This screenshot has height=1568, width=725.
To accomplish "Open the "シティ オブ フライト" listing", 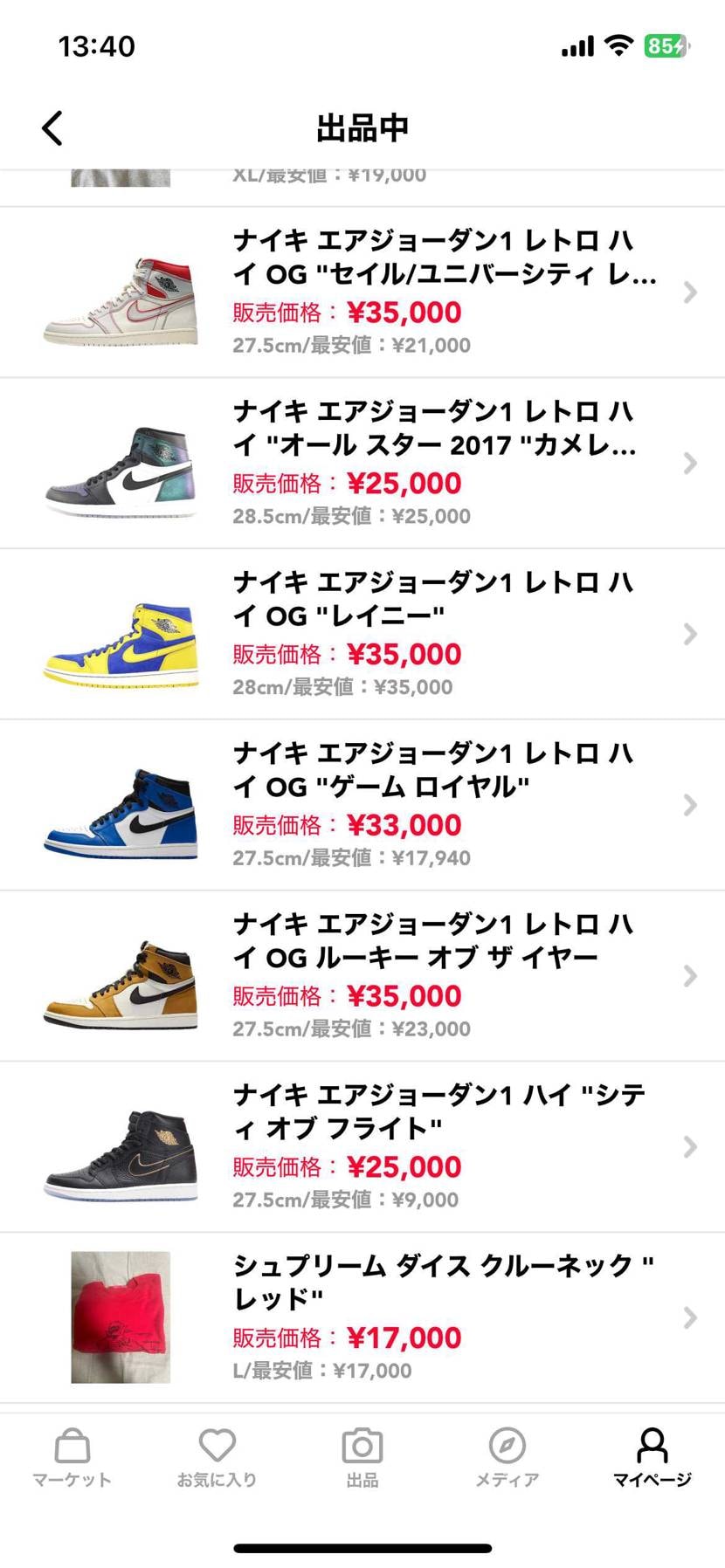I will [690, 1146].
